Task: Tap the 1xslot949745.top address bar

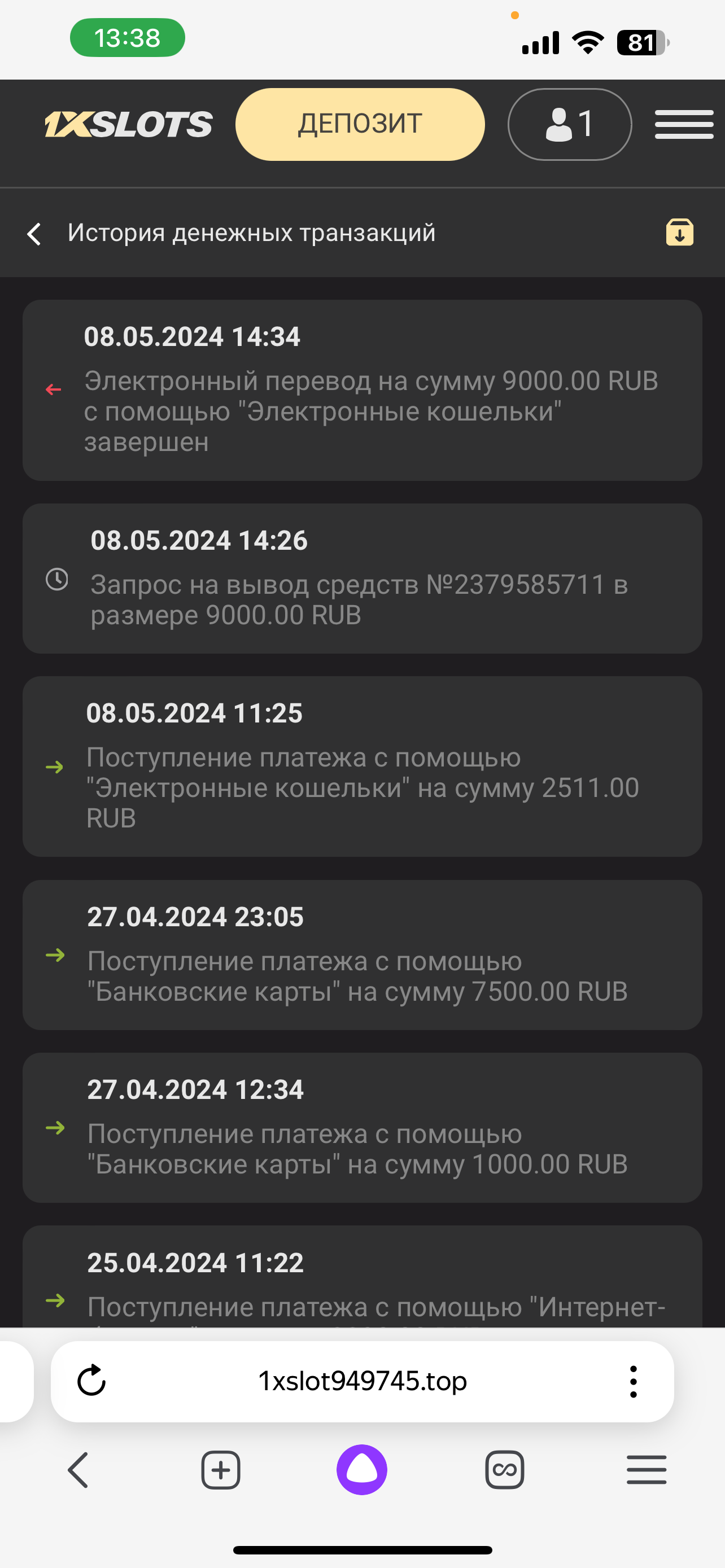Action: [x=362, y=1381]
